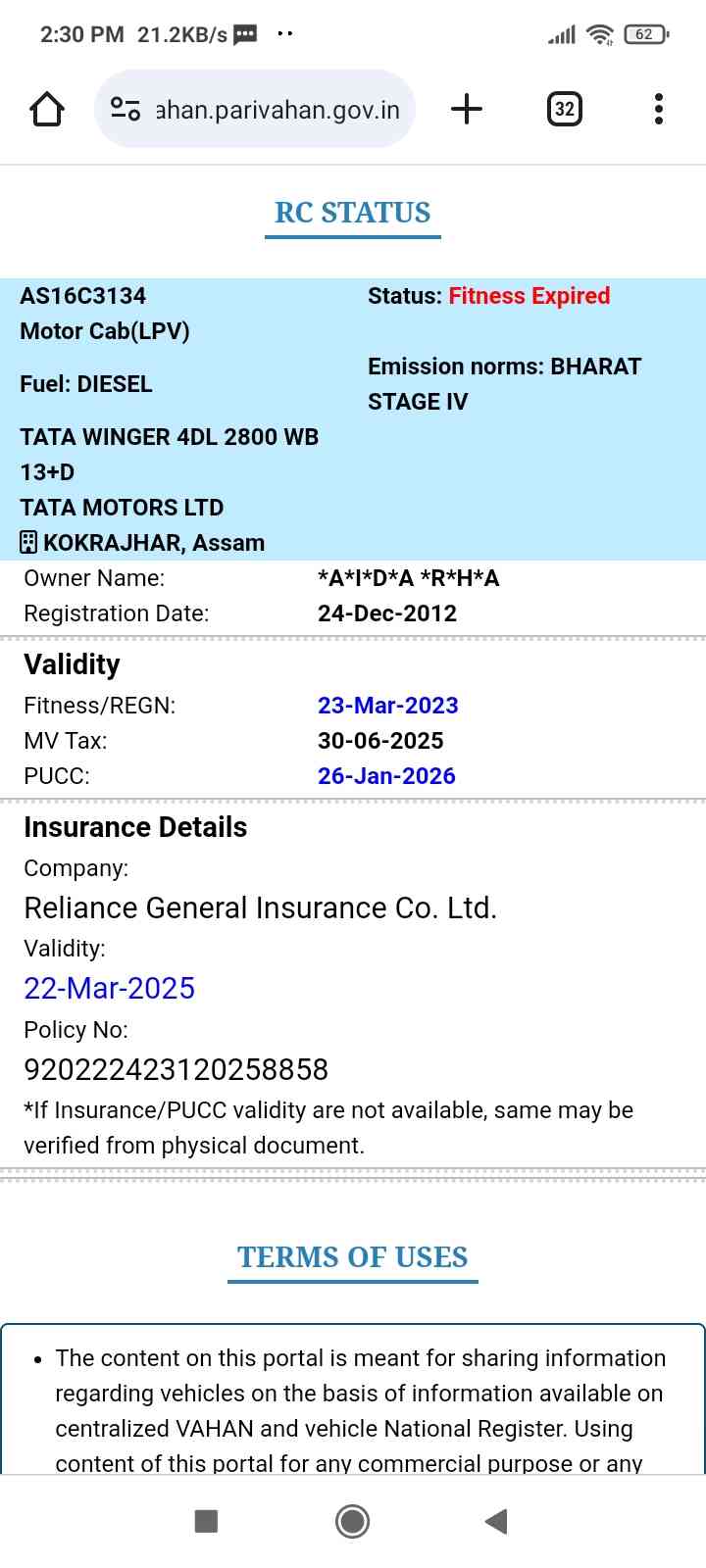Open a new browser tab
The width and height of the screenshot is (706, 1568).
467,109
